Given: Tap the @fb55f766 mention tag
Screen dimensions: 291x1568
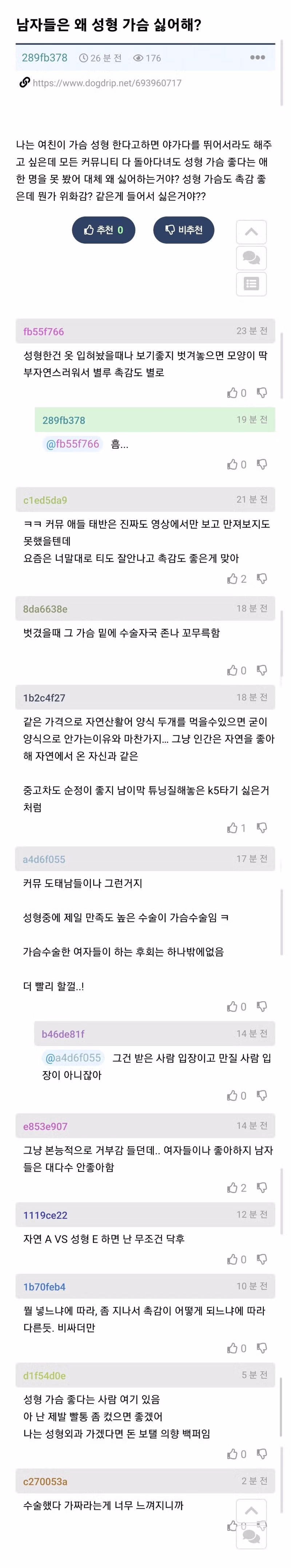Looking at the screenshot, I should (x=72, y=444).
